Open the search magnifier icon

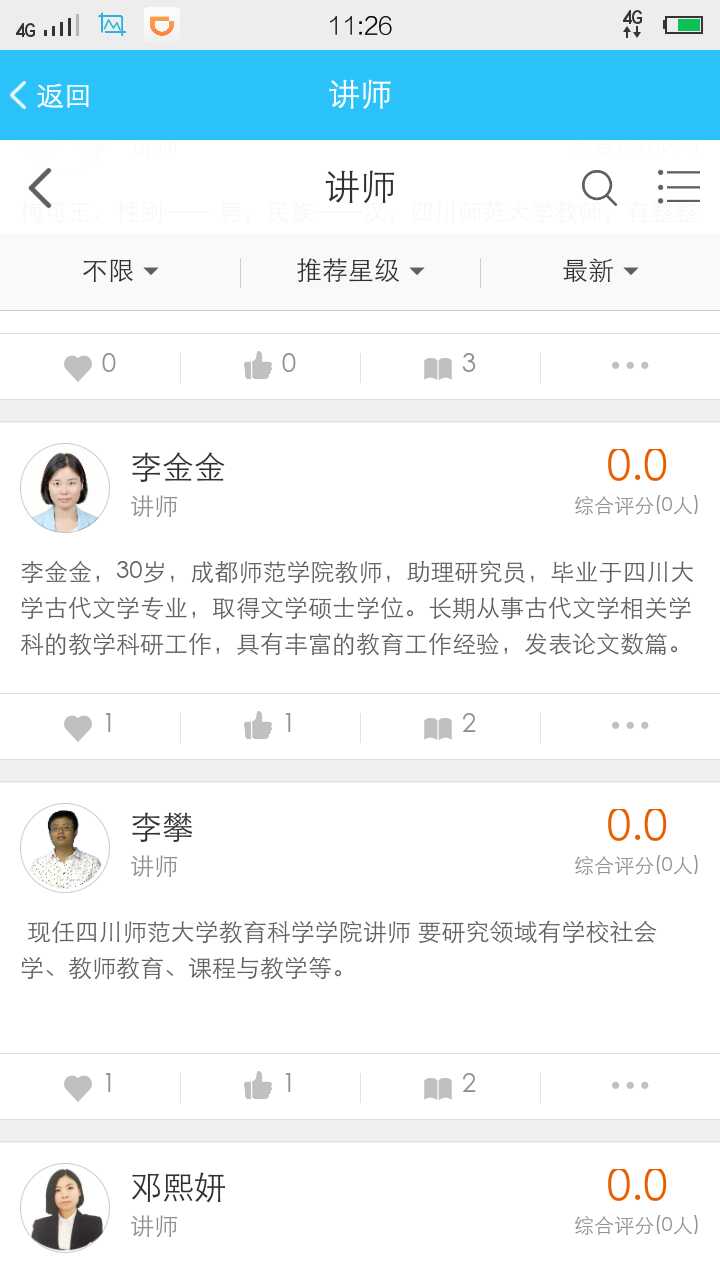599,187
